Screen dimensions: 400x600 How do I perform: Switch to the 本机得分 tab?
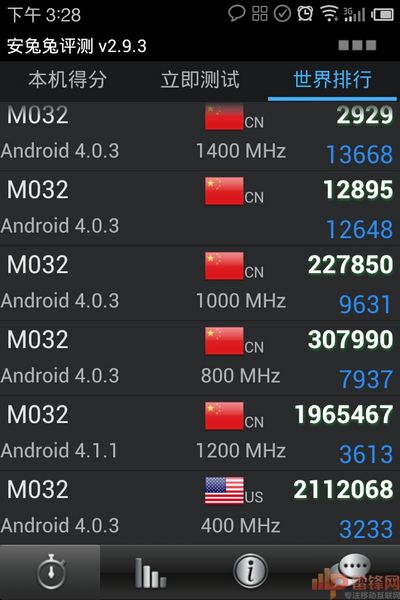(x=67, y=80)
